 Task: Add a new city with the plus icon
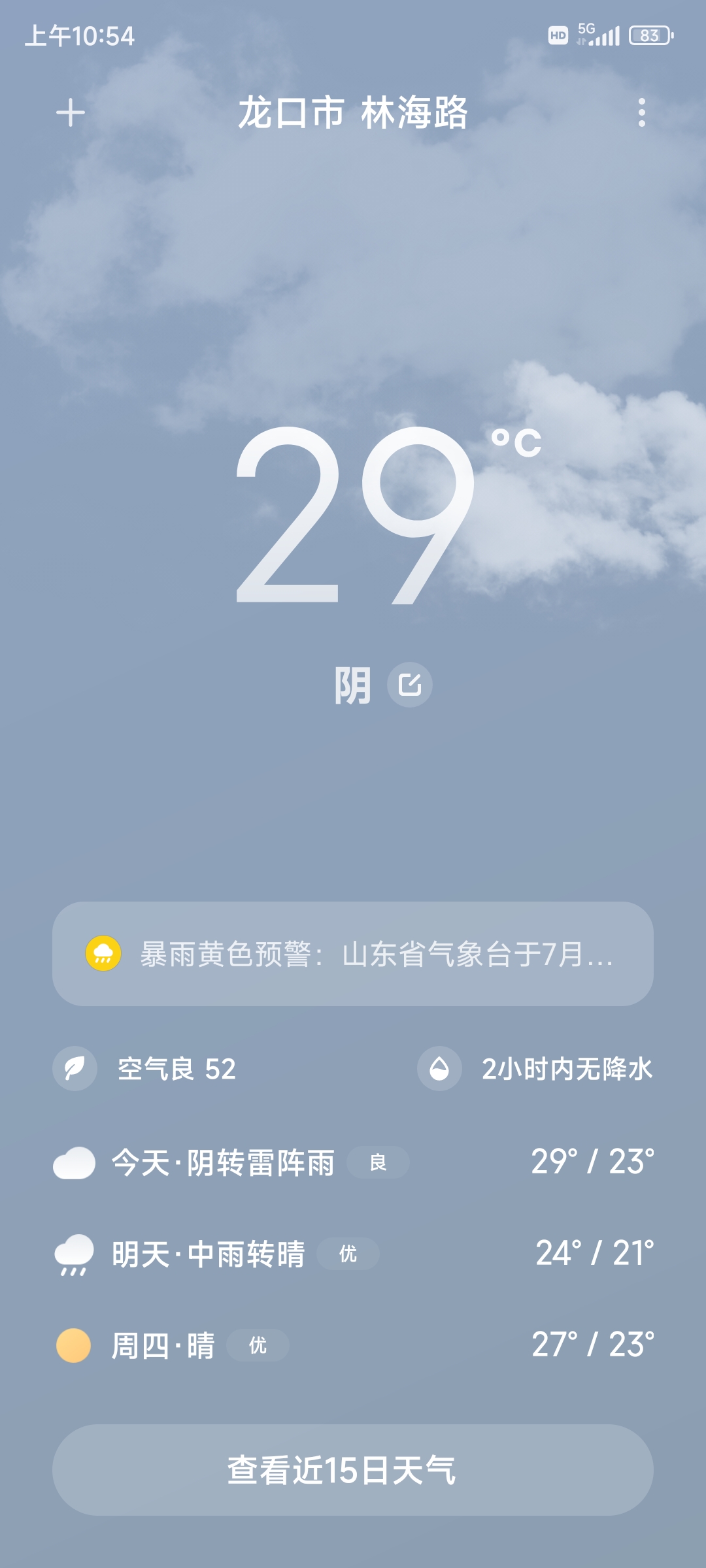tap(71, 112)
